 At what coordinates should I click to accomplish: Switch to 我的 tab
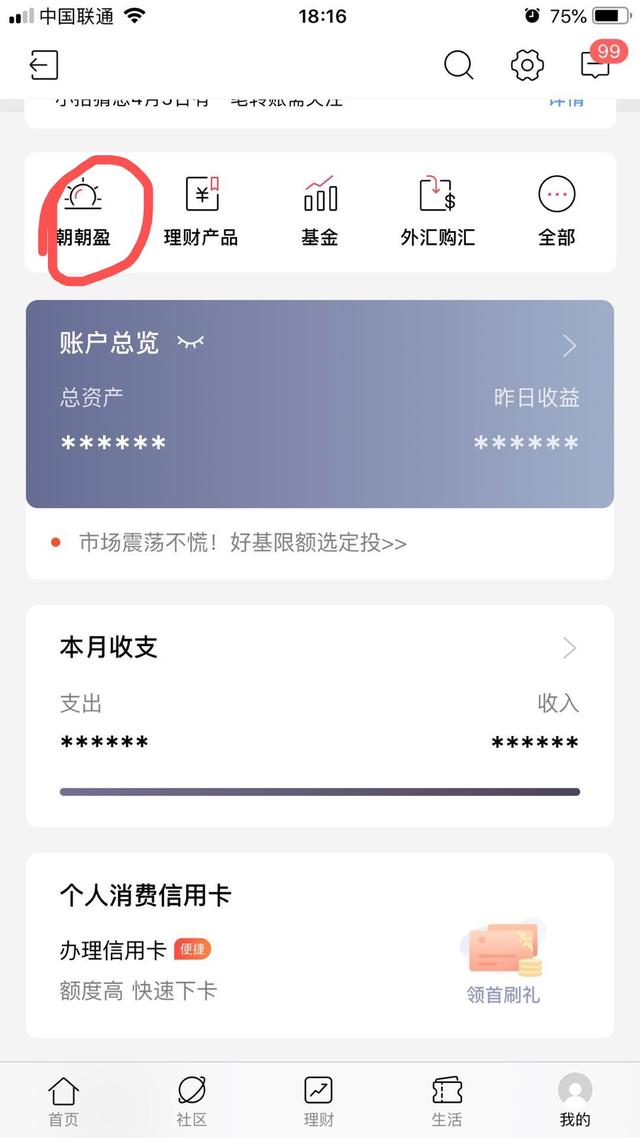pos(575,1100)
